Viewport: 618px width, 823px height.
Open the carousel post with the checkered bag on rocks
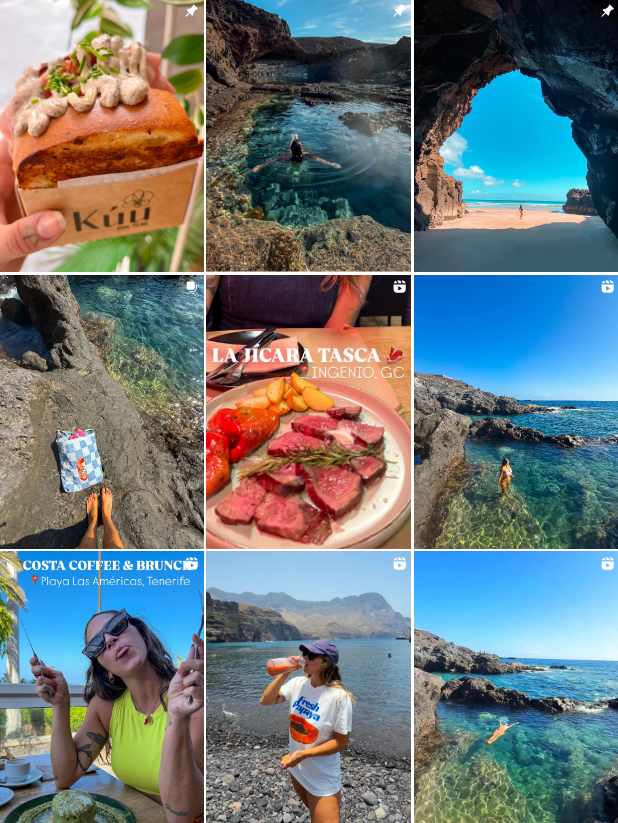click(x=101, y=411)
